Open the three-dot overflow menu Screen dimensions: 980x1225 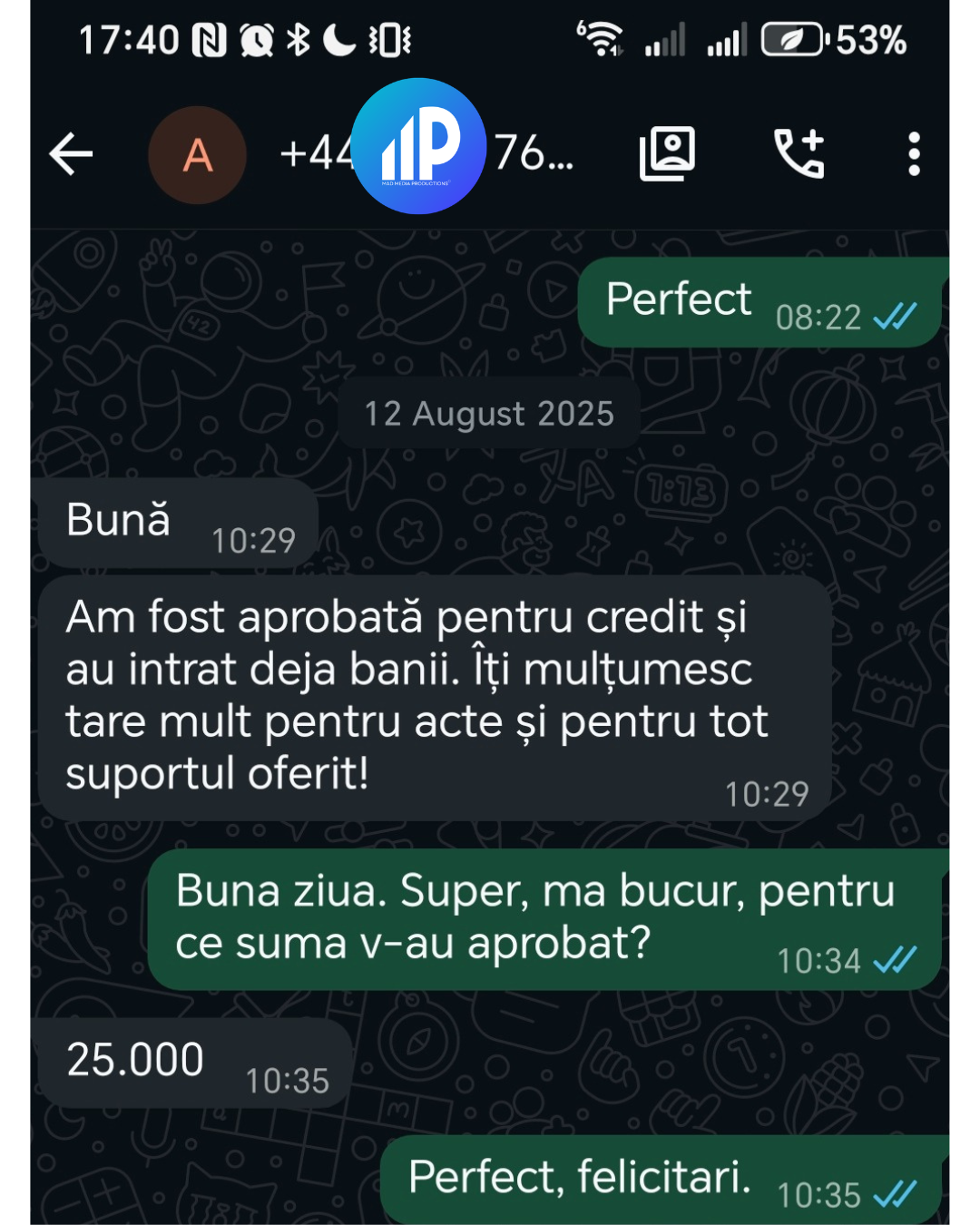[914, 154]
